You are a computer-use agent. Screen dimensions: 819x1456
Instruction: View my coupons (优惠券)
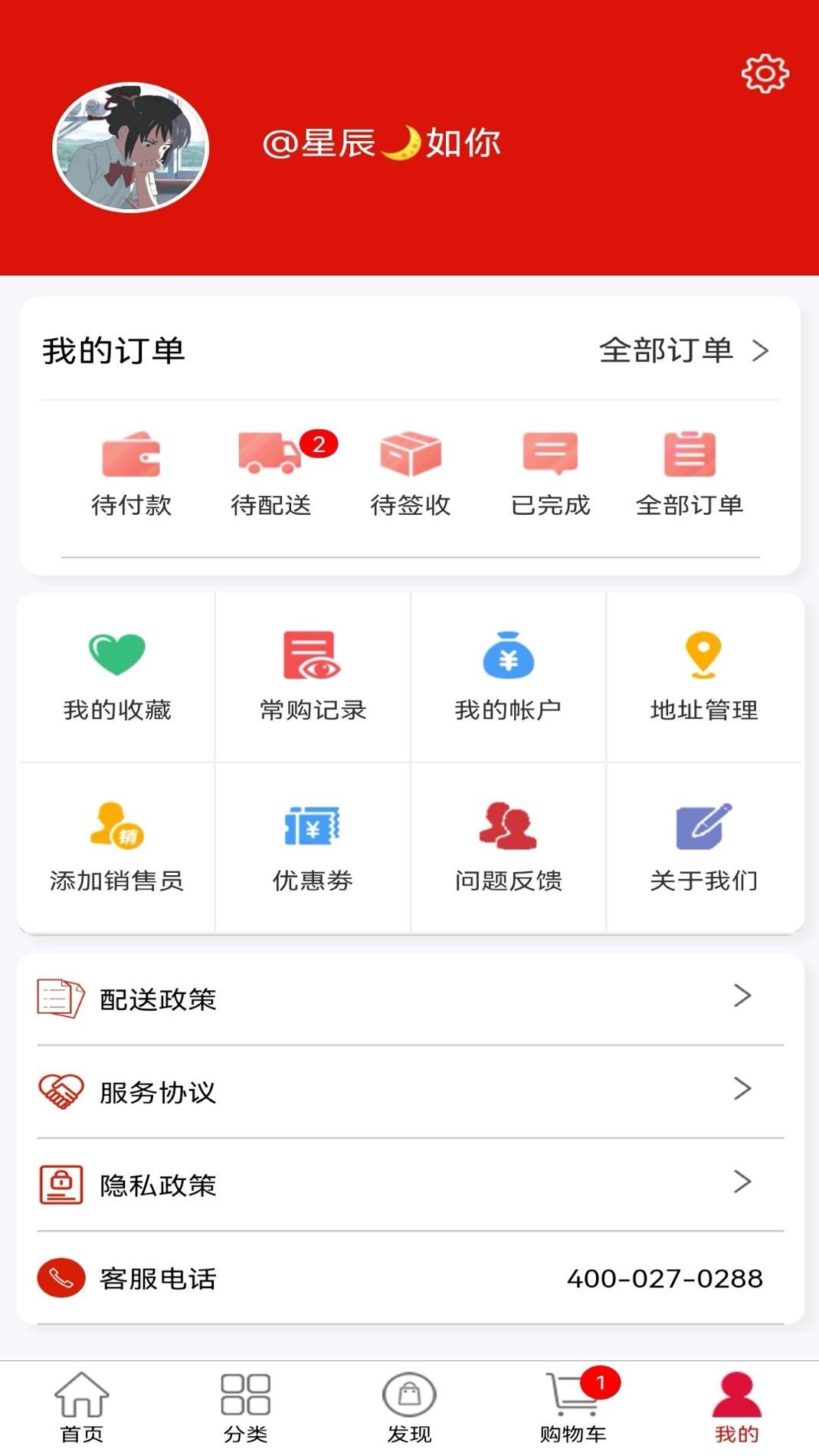click(x=313, y=847)
